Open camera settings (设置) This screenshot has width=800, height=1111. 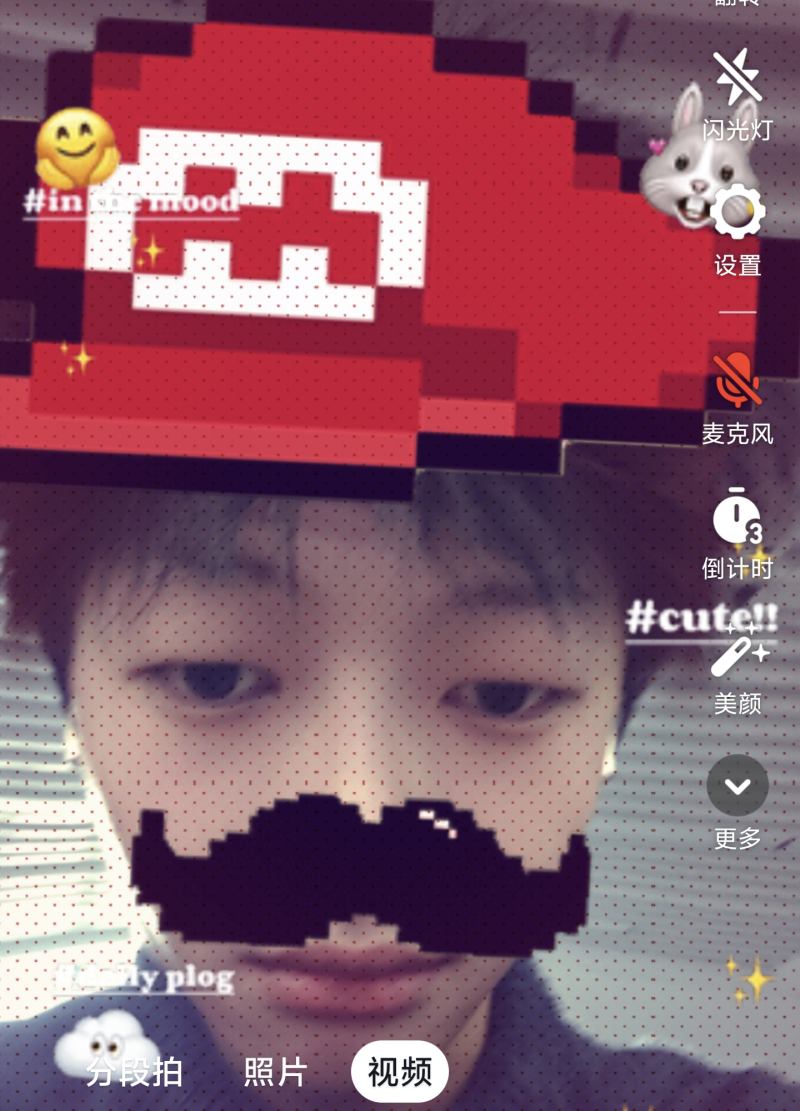(x=738, y=214)
